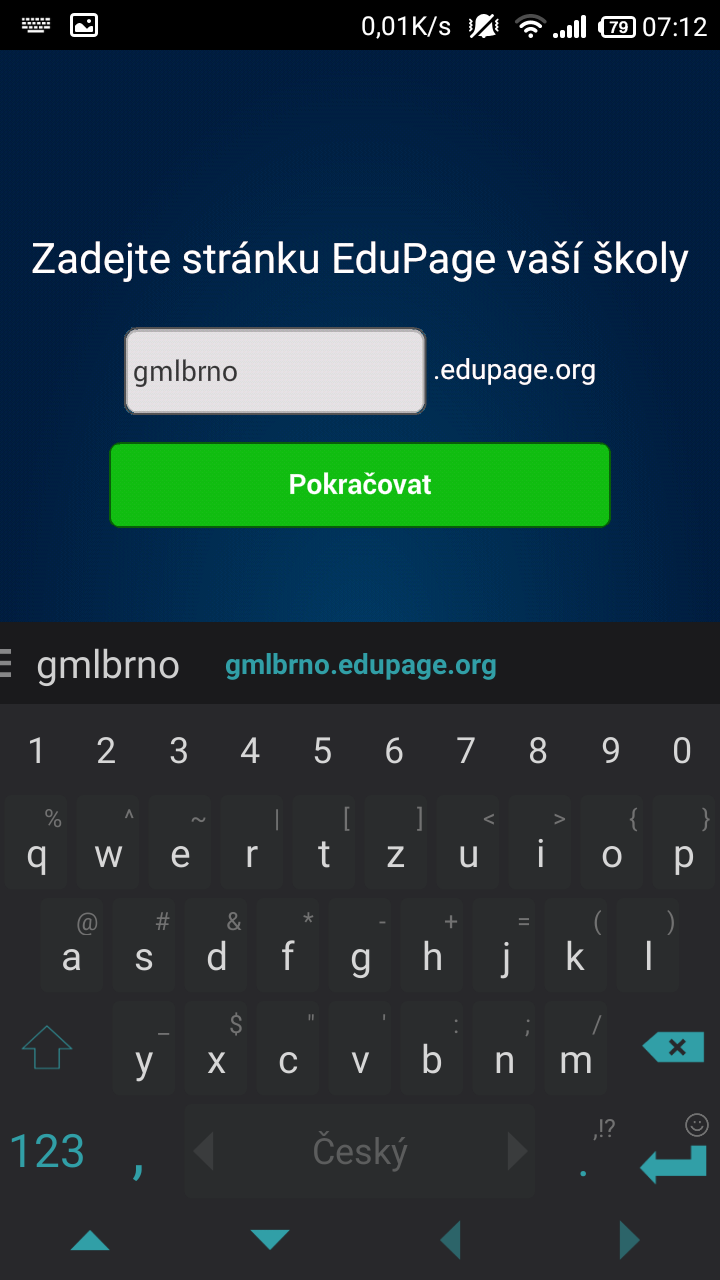
Task: Choose the gmlbrno word suggestion
Action: [x=108, y=666]
